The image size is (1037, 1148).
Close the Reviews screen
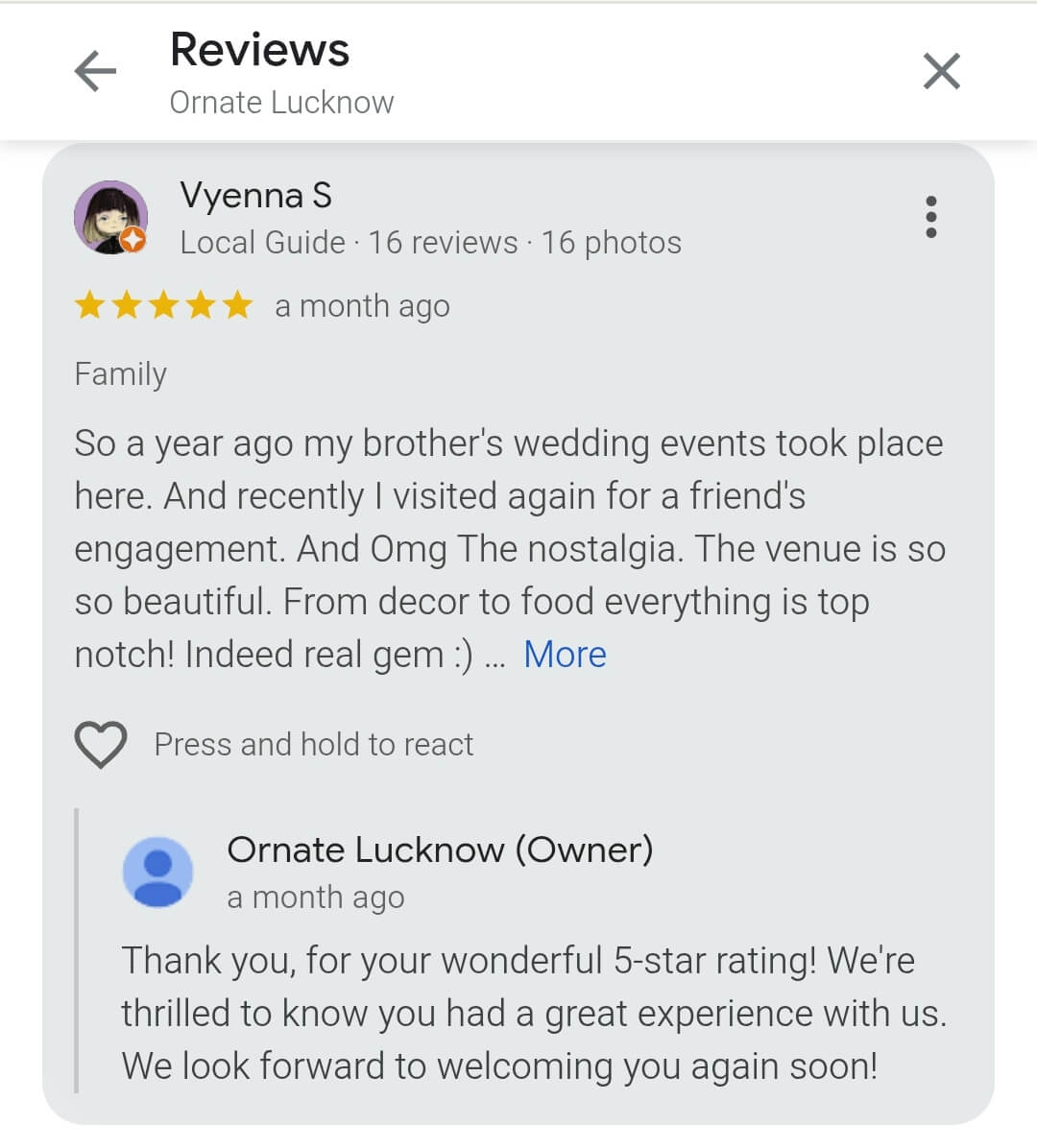(x=941, y=71)
